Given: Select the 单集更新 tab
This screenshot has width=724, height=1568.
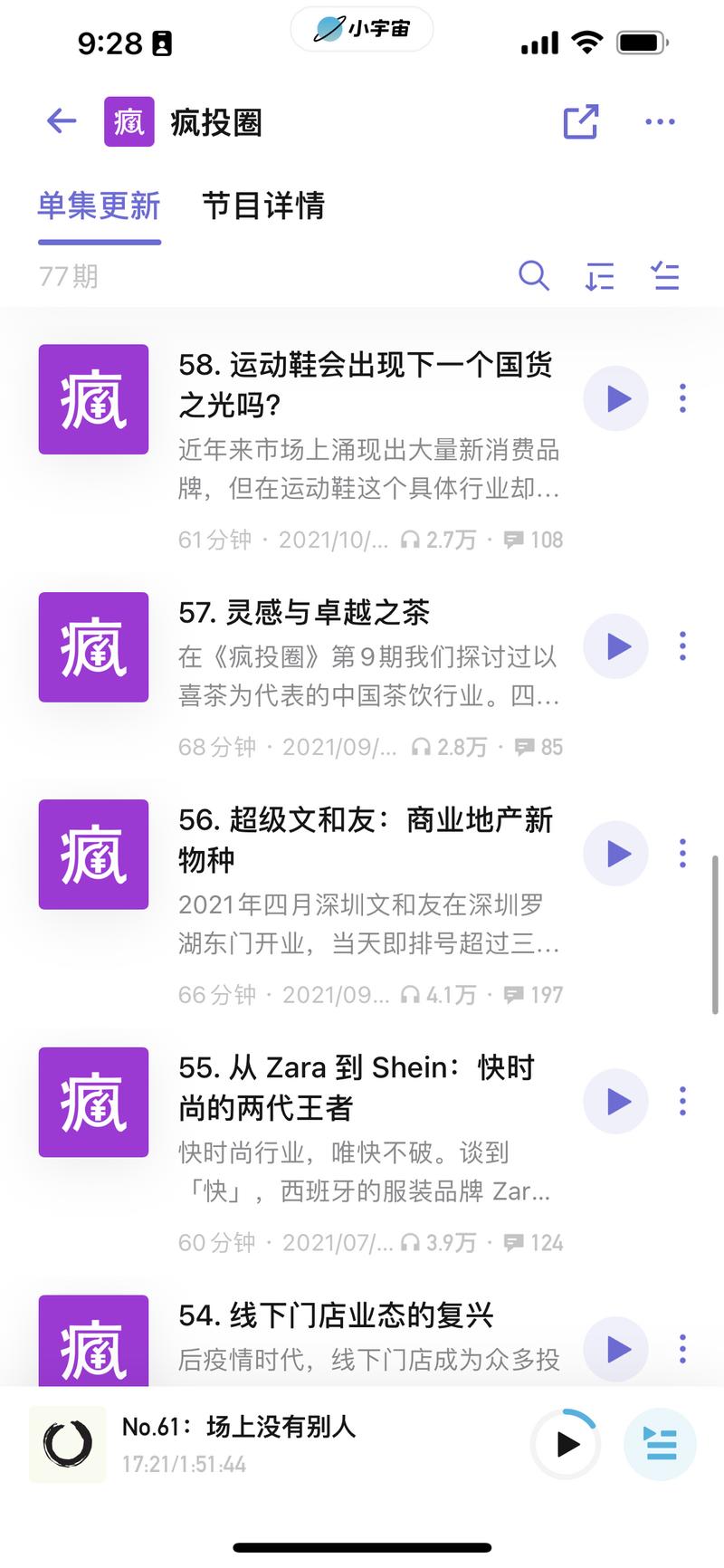Looking at the screenshot, I should click(99, 207).
